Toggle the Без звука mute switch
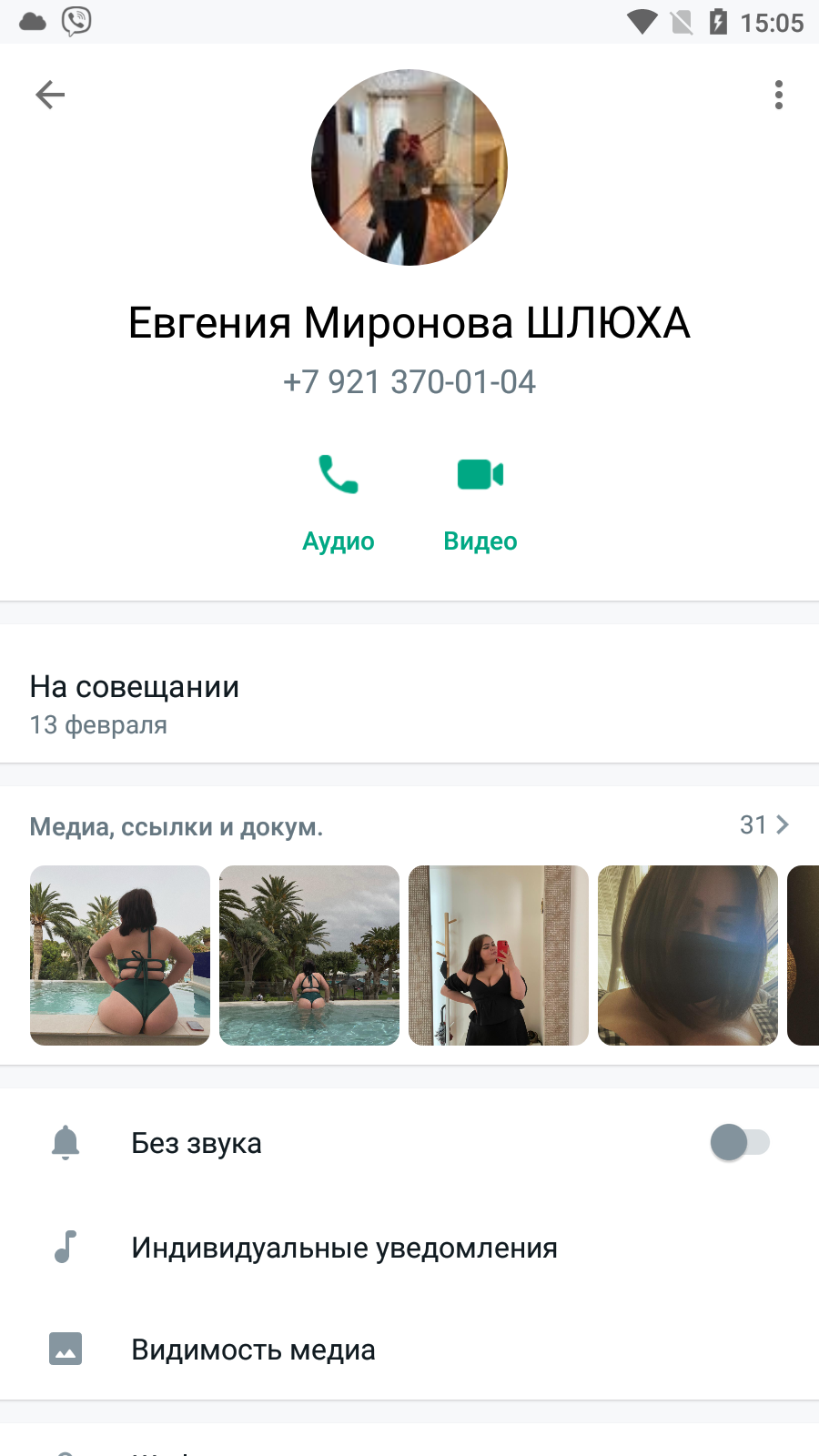The height and width of the screenshot is (1456, 819). (740, 1142)
